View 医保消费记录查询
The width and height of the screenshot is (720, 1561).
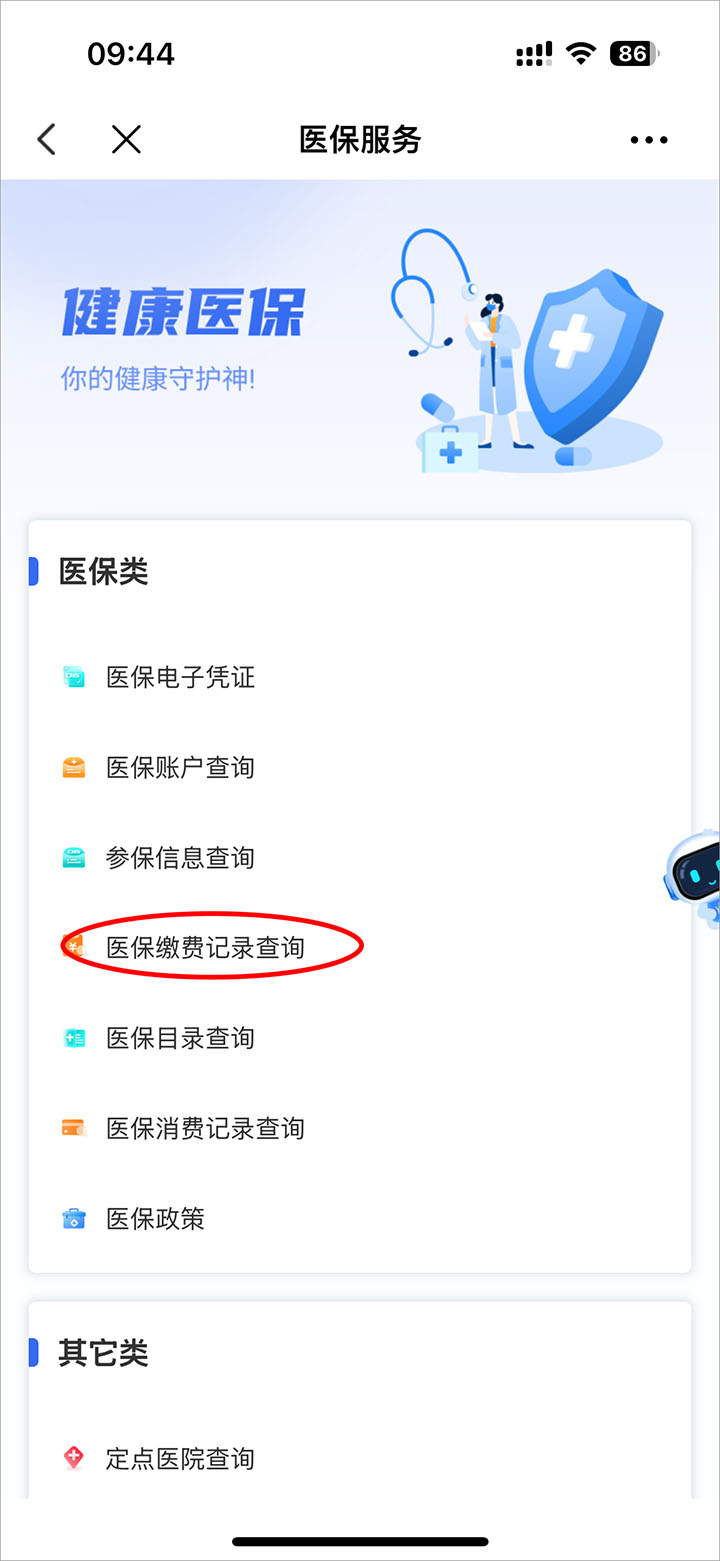[205, 1128]
